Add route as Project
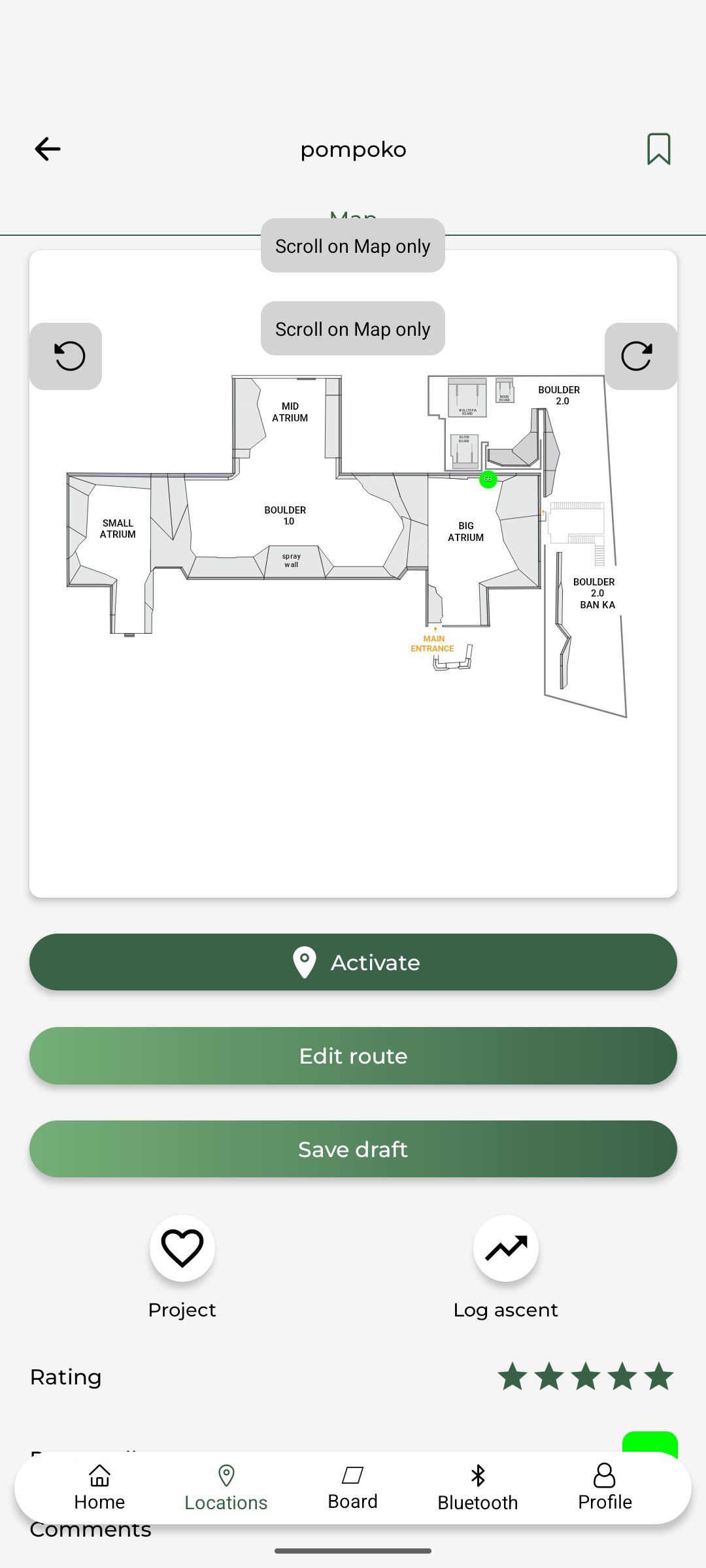 tap(182, 1248)
